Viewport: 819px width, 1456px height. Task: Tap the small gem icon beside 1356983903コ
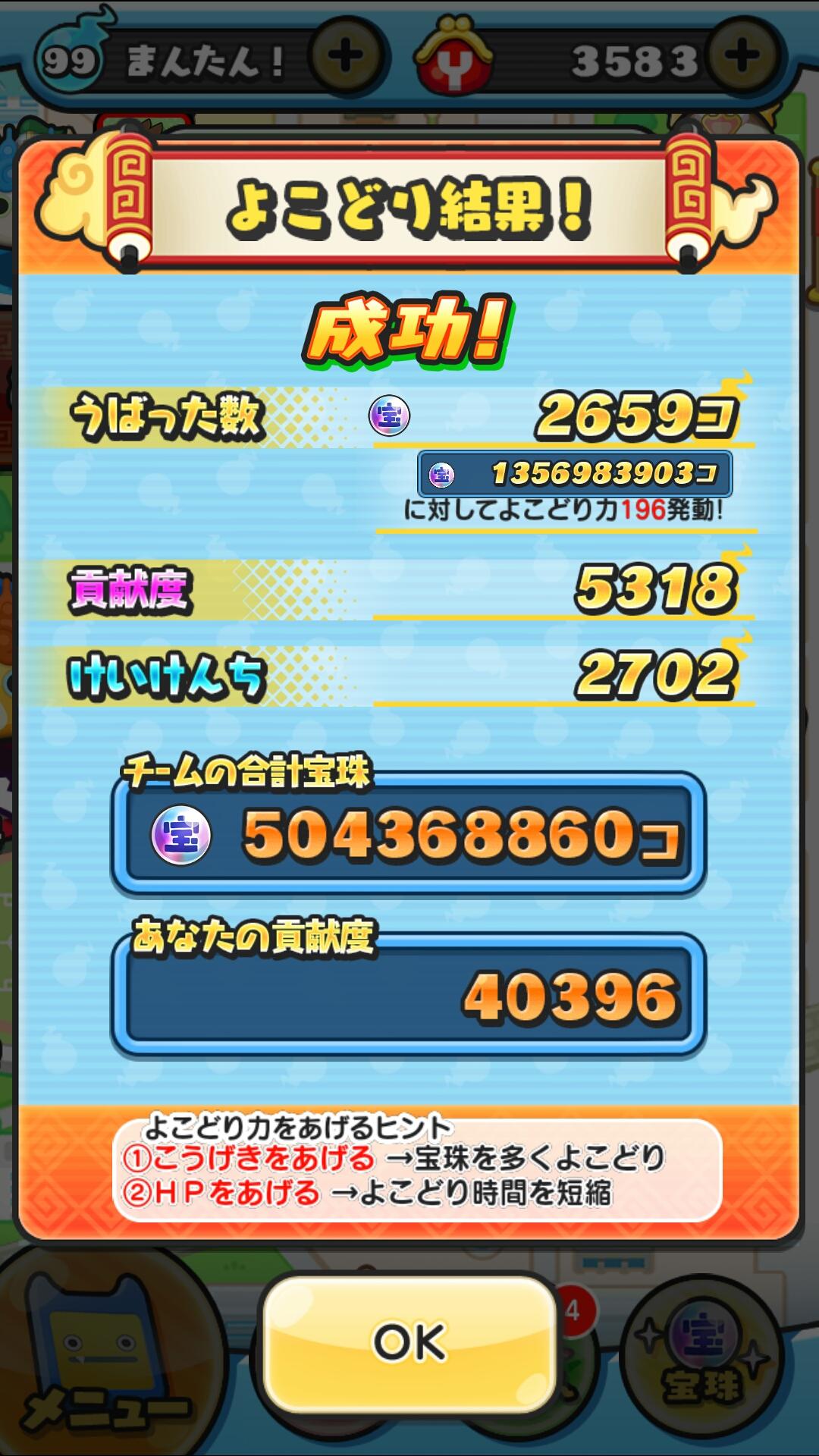[441, 474]
